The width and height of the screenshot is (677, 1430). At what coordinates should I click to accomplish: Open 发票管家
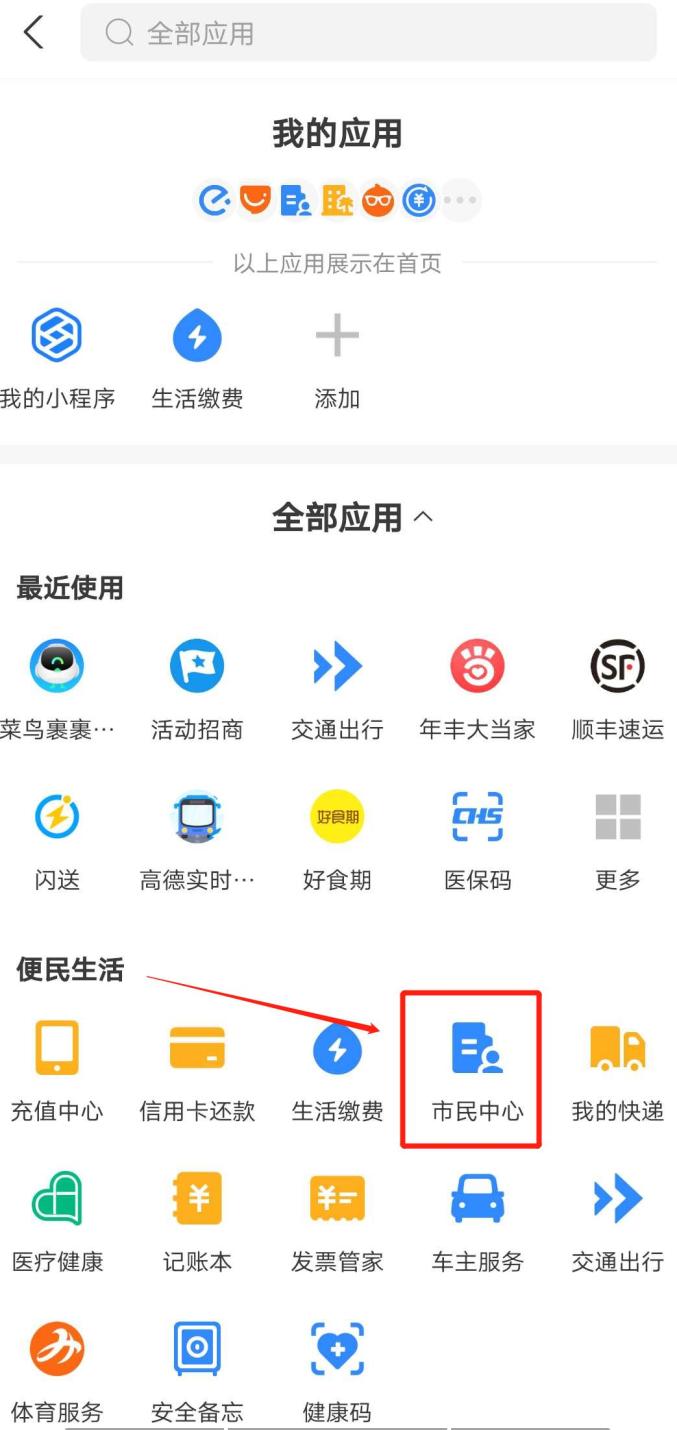(x=337, y=1220)
